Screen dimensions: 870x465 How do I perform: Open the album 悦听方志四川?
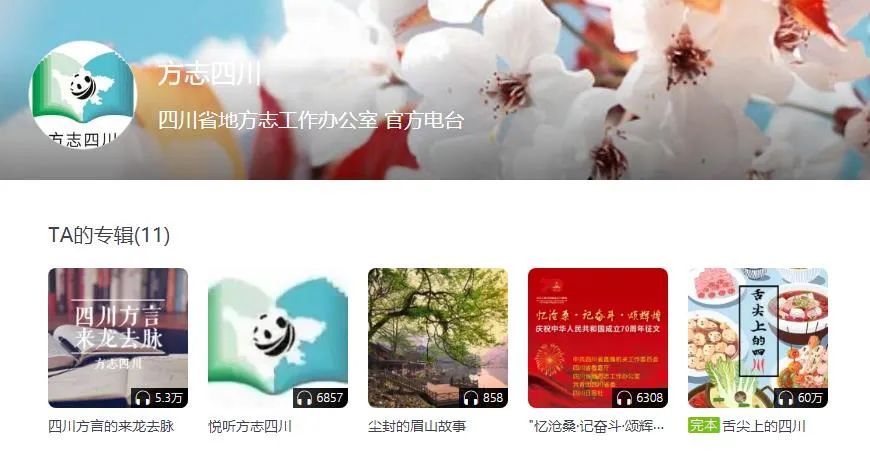tap(278, 337)
